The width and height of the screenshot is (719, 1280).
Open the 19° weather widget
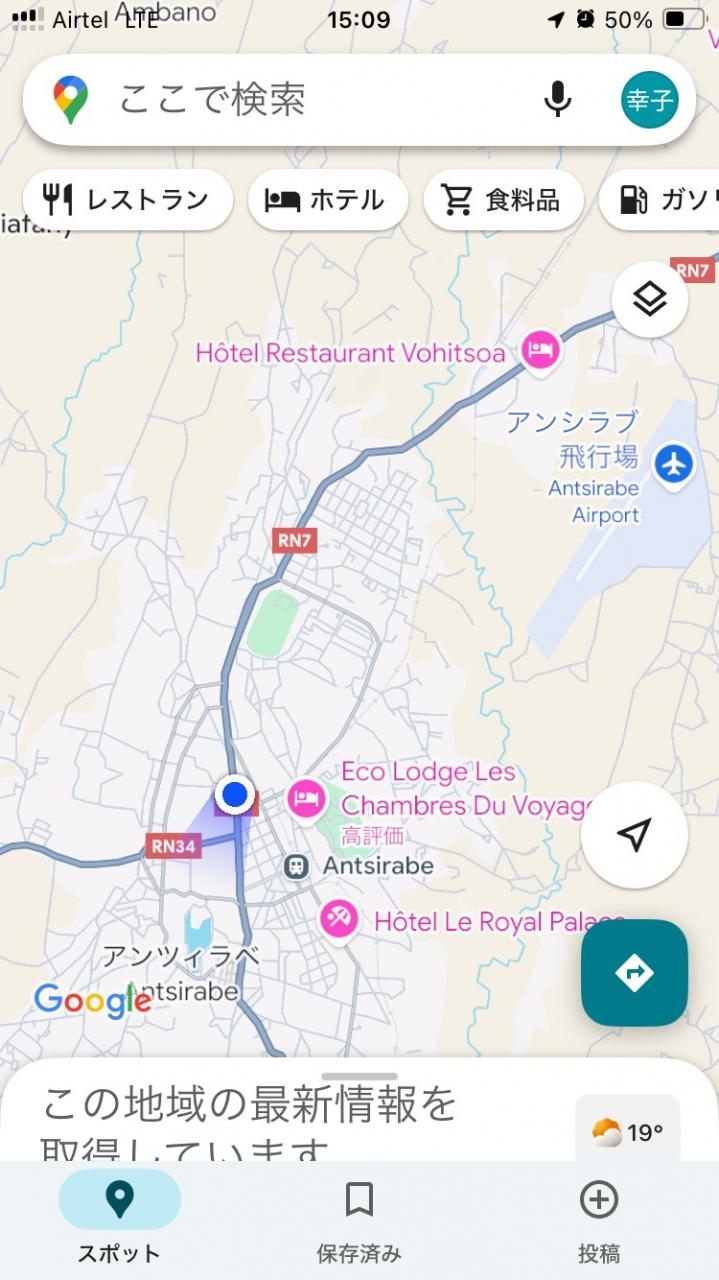[628, 1132]
